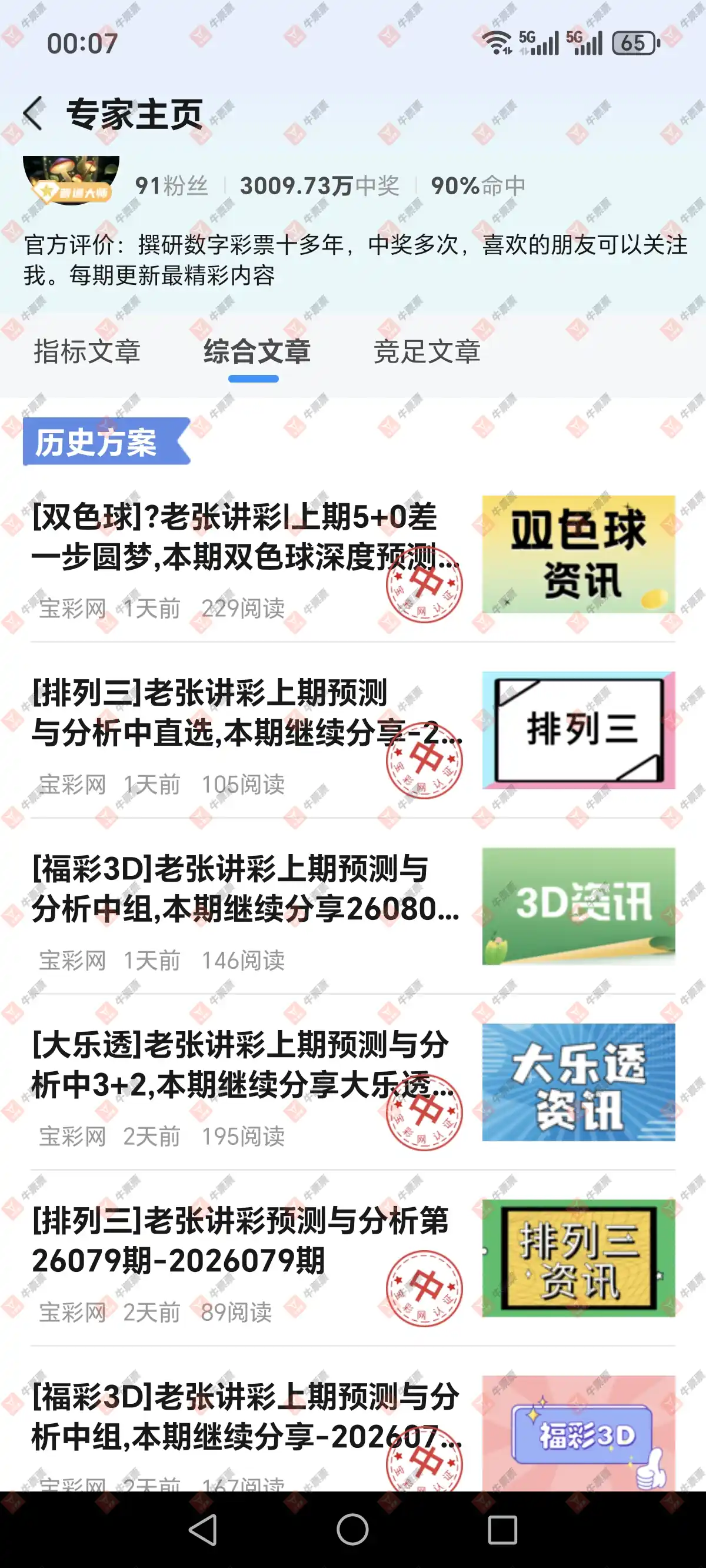The width and height of the screenshot is (706, 1568).
Task: Open the expert's avatar
Action: (x=71, y=181)
